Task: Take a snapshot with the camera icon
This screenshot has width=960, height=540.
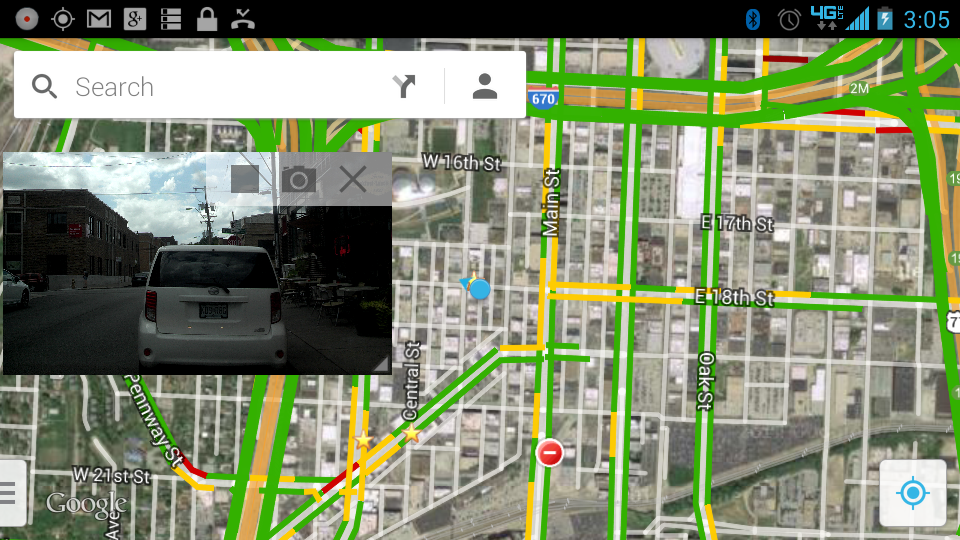Action: (x=298, y=180)
